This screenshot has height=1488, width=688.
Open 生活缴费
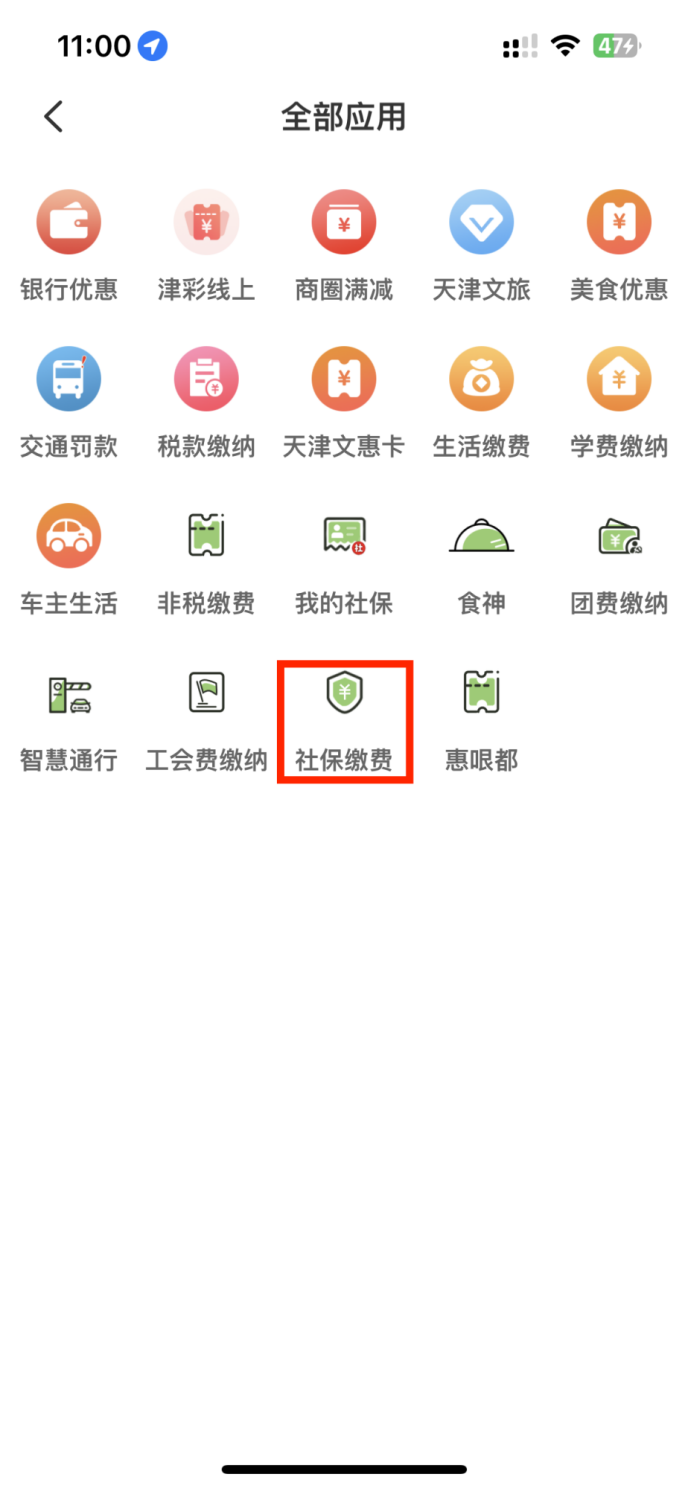pos(481,403)
